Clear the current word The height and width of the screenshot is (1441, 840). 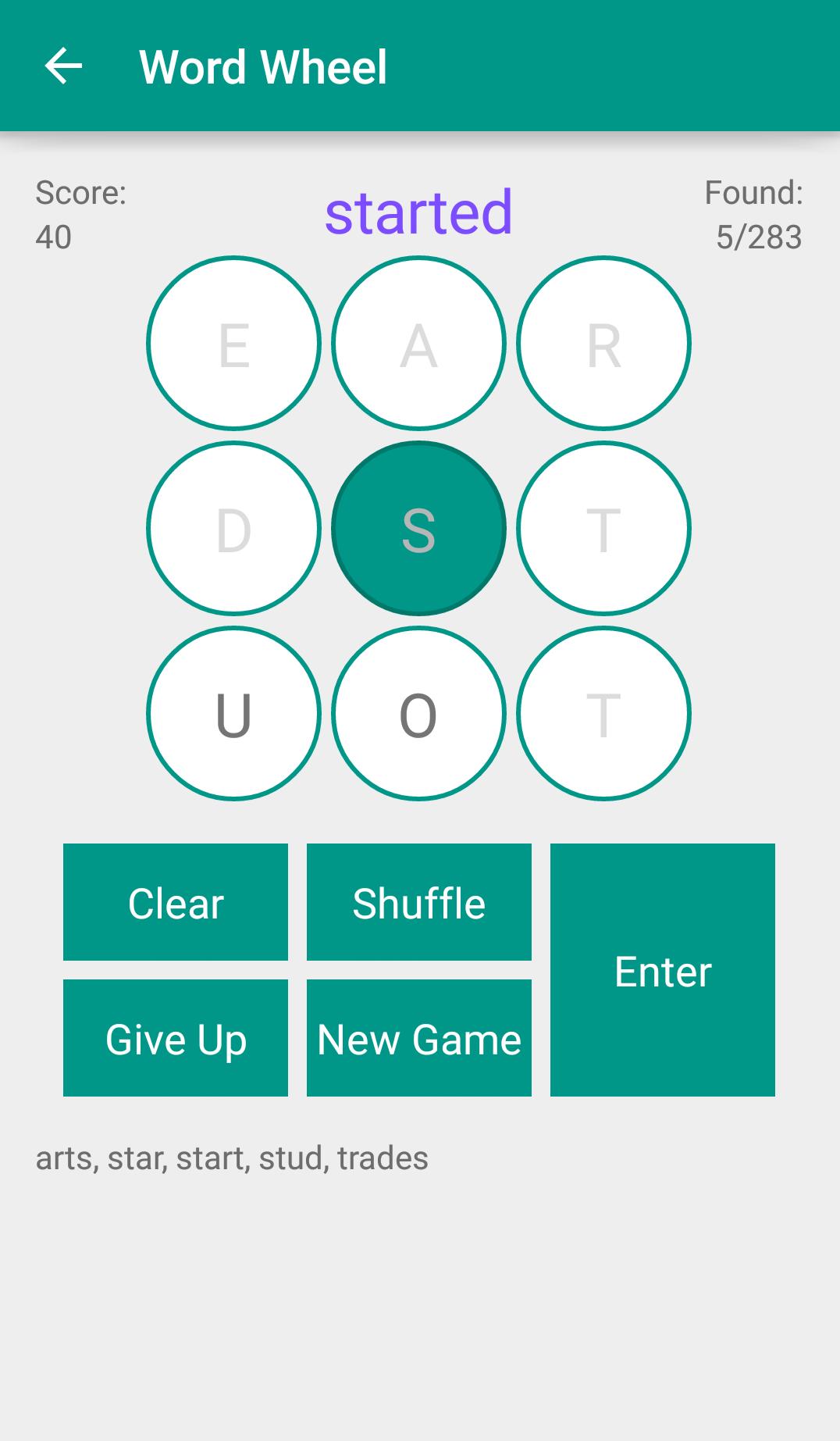176,902
